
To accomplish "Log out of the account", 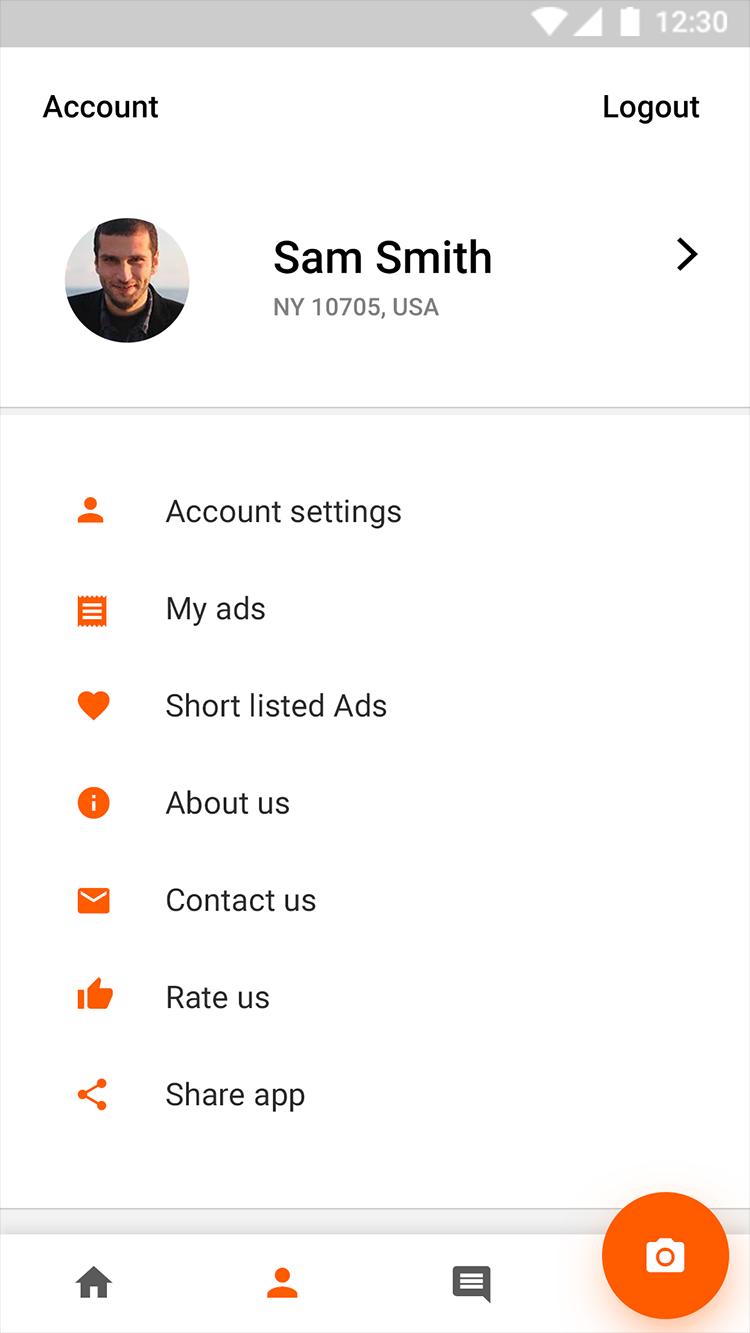I will coord(650,107).
